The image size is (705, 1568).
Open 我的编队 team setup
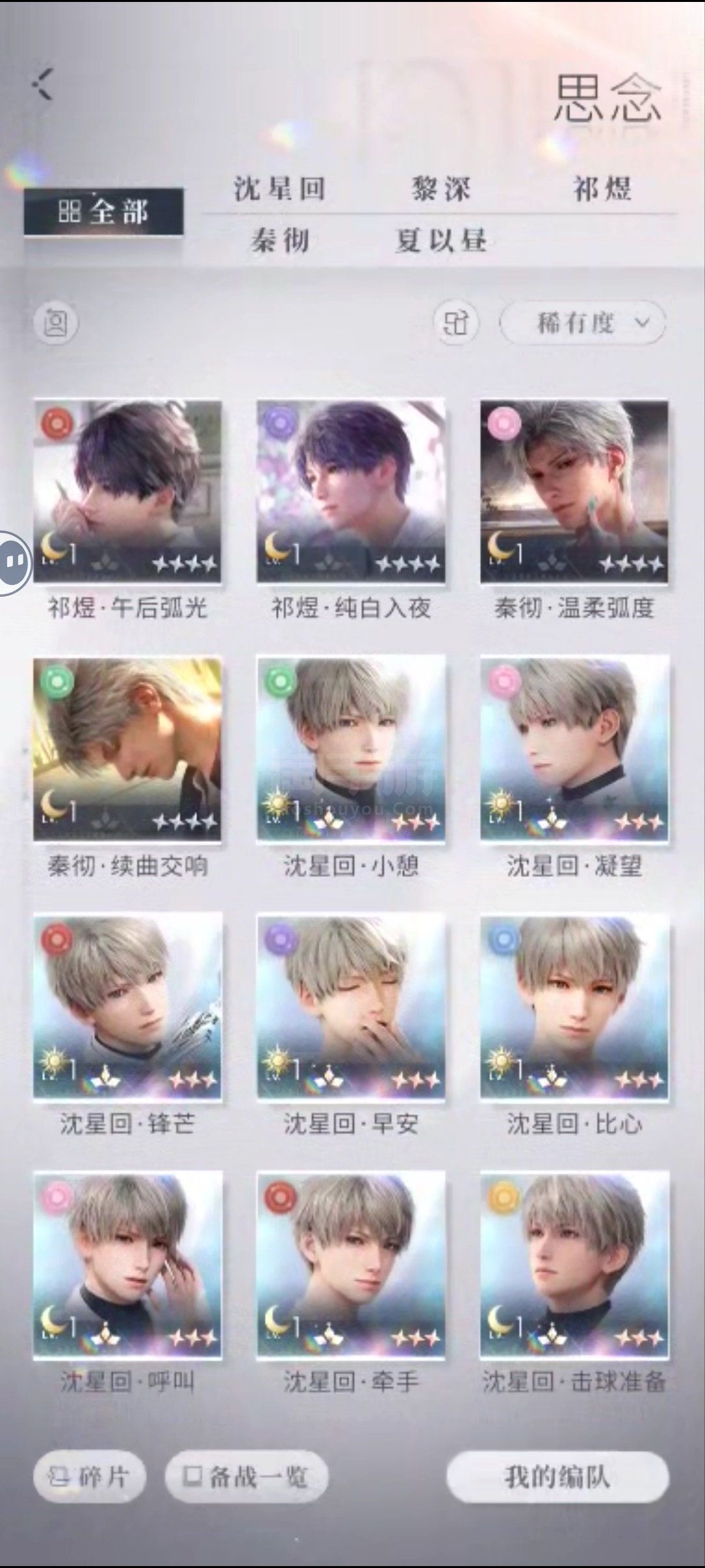557,1478
